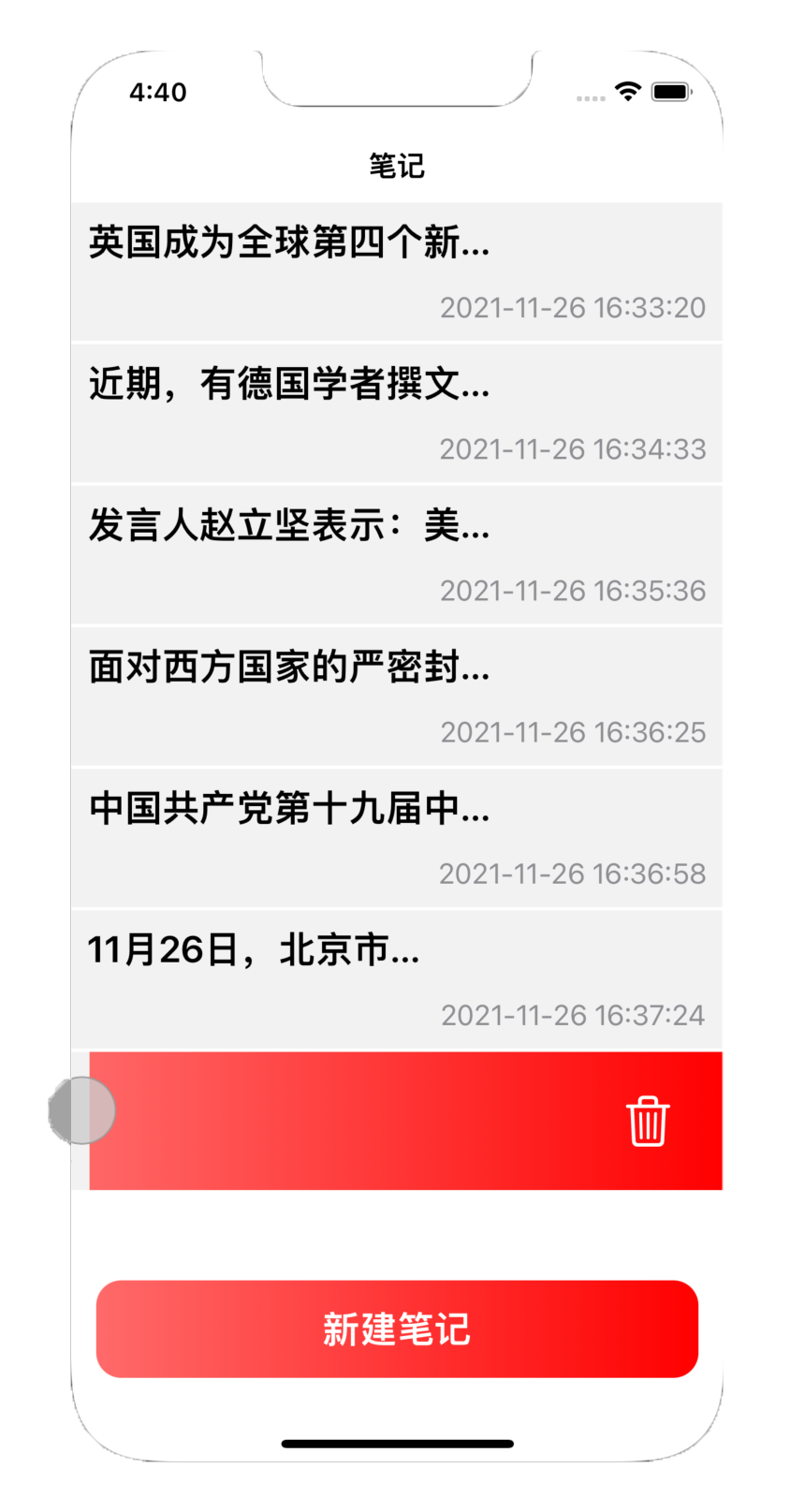Open the note starting 发言人赵立坚表示
The image size is (790, 1512).
[x=397, y=555]
